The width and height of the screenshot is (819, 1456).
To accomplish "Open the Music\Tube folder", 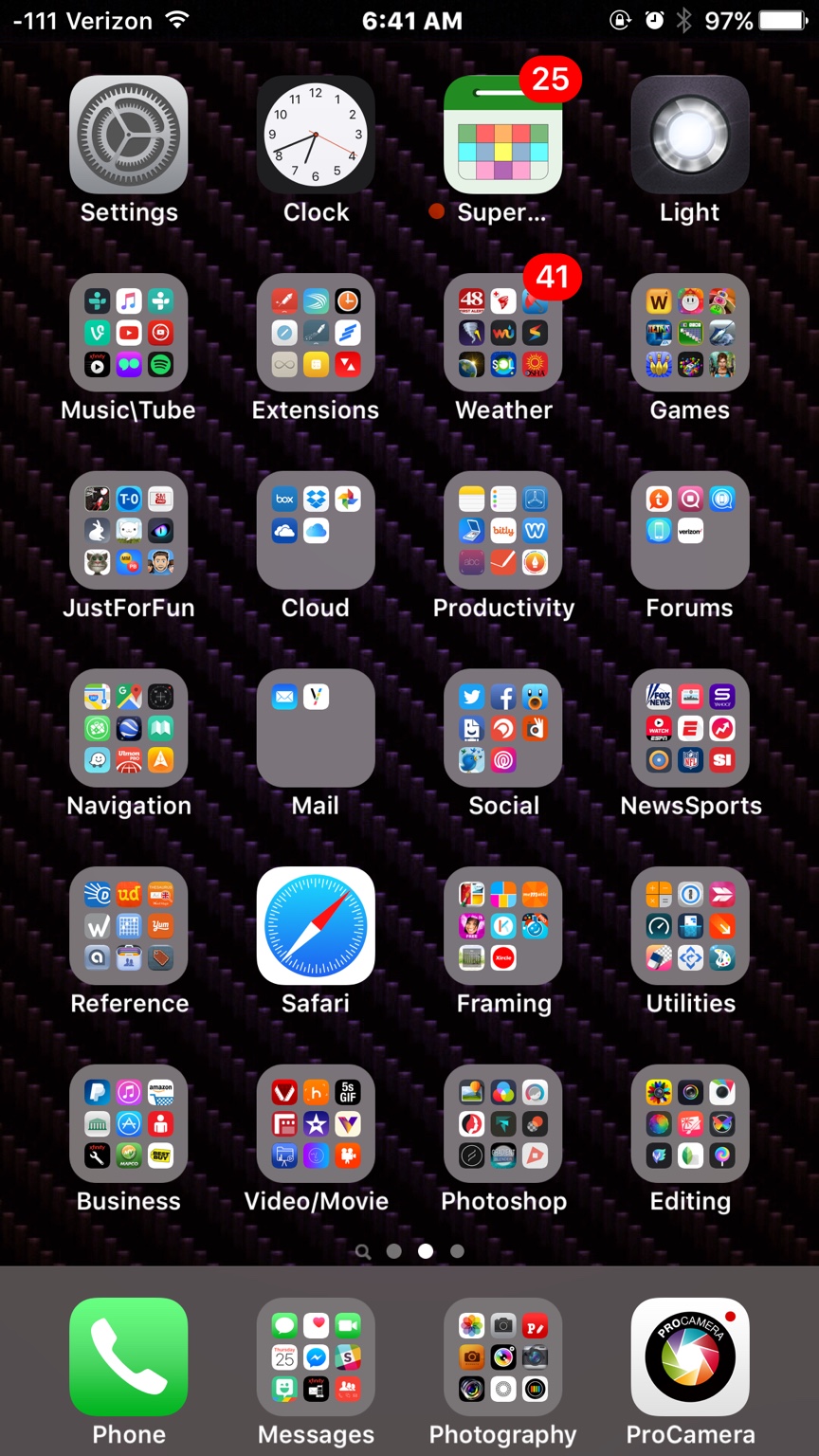I will [x=128, y=333].
